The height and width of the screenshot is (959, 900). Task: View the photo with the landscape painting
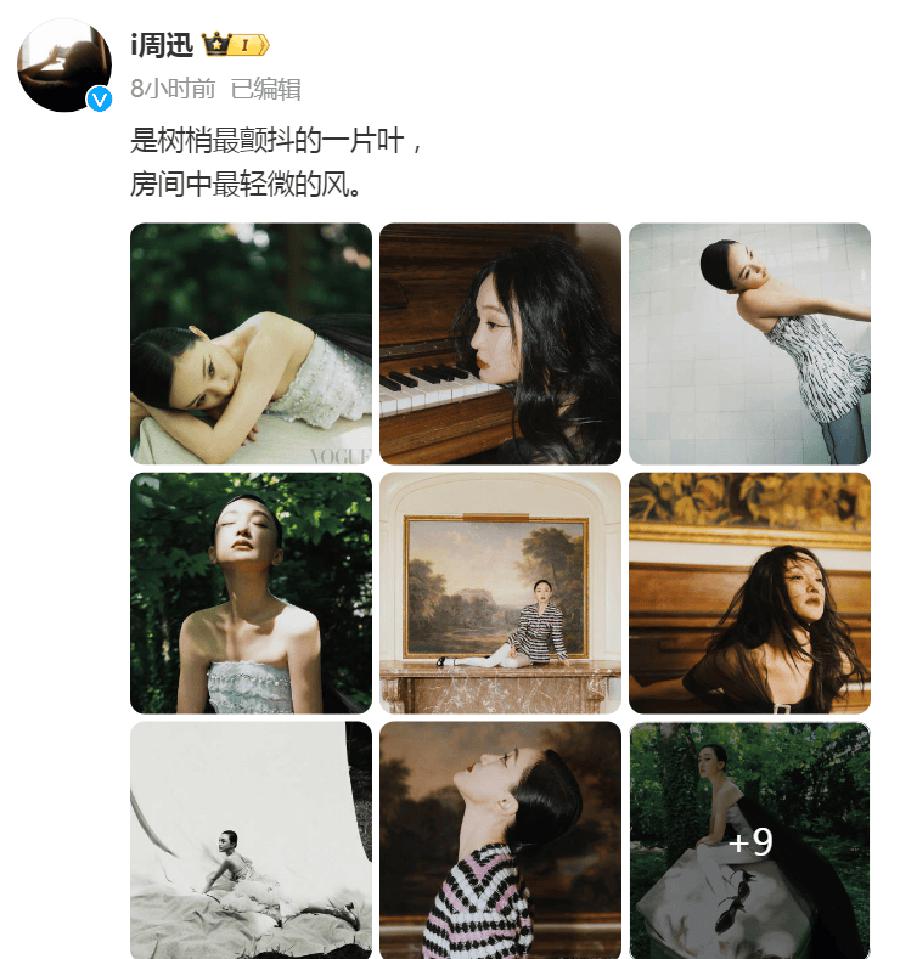pos(500,592)
